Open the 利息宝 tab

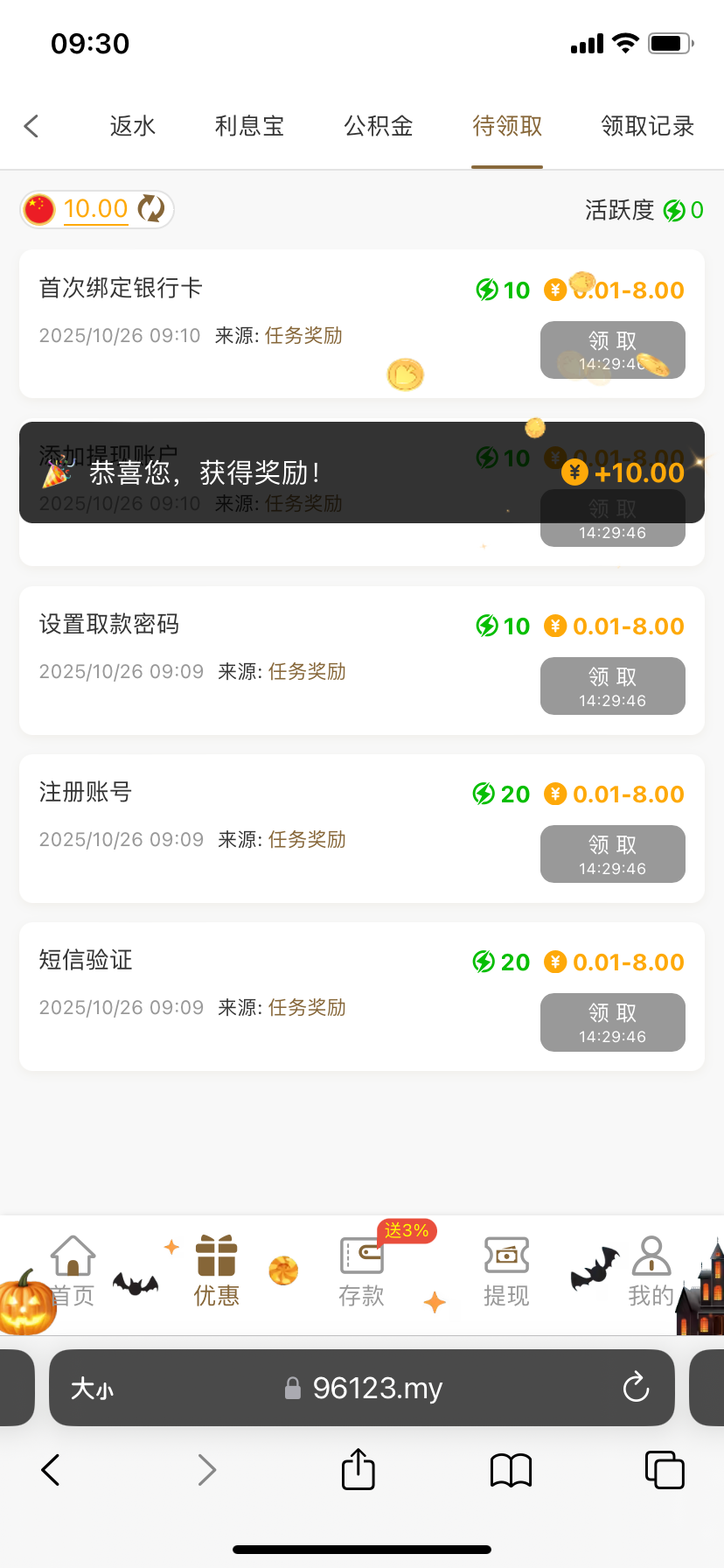coord(249,126)
